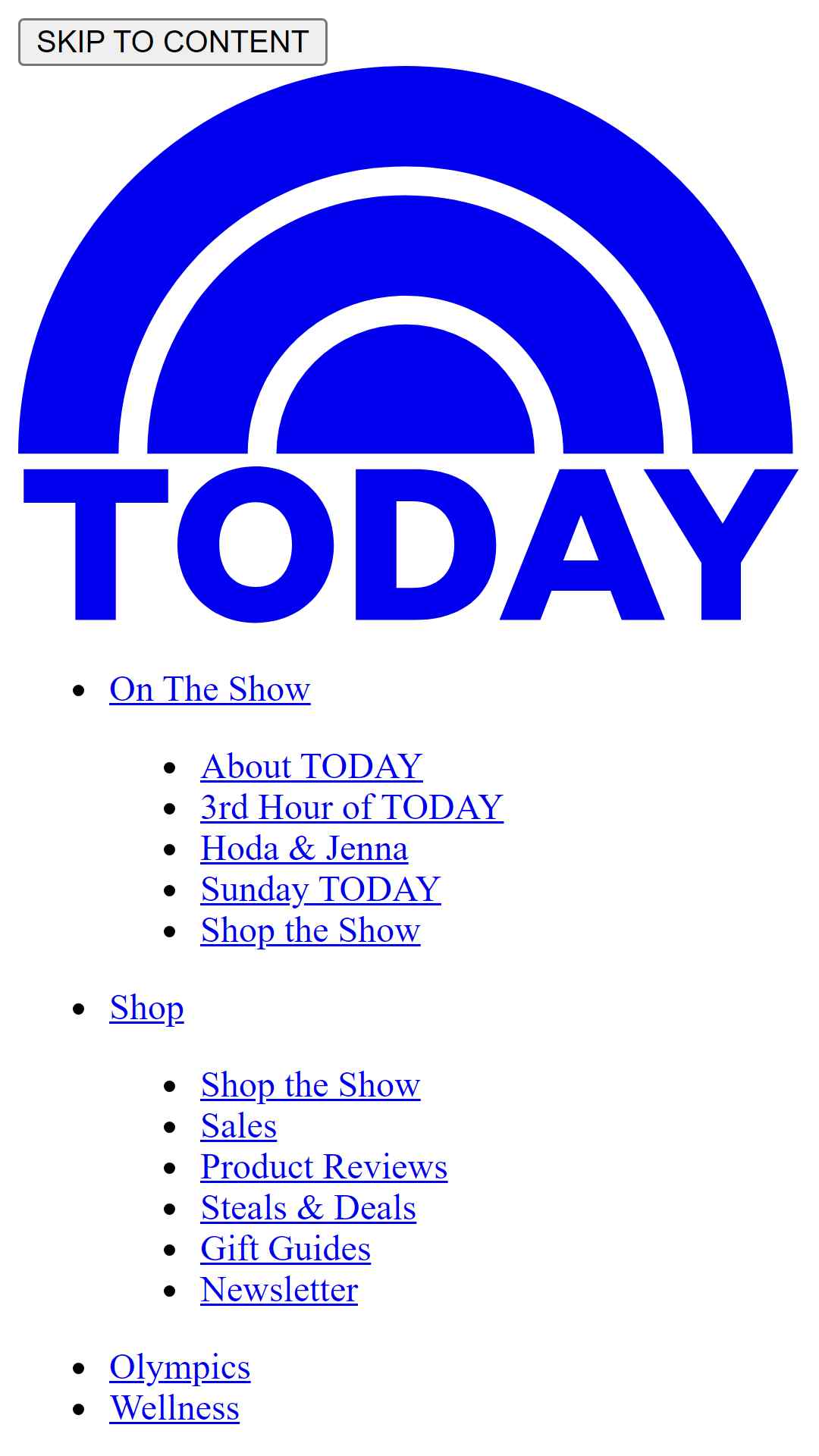This screenshot has width=819, height=1456.
Task: Open Hoda & Jenna link
Action: (x=304, y=849)
